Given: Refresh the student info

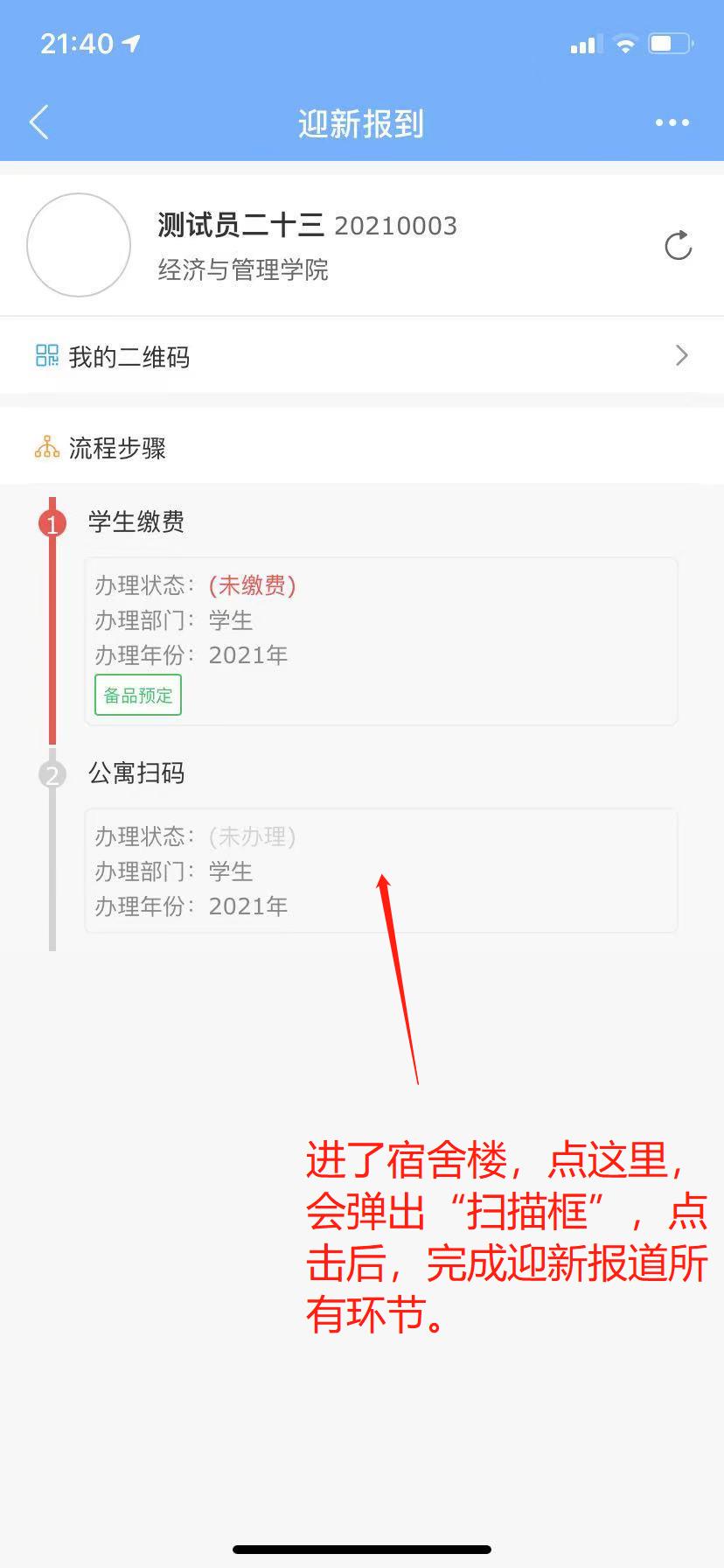Looking at the screenshot, I should point(678,246).
